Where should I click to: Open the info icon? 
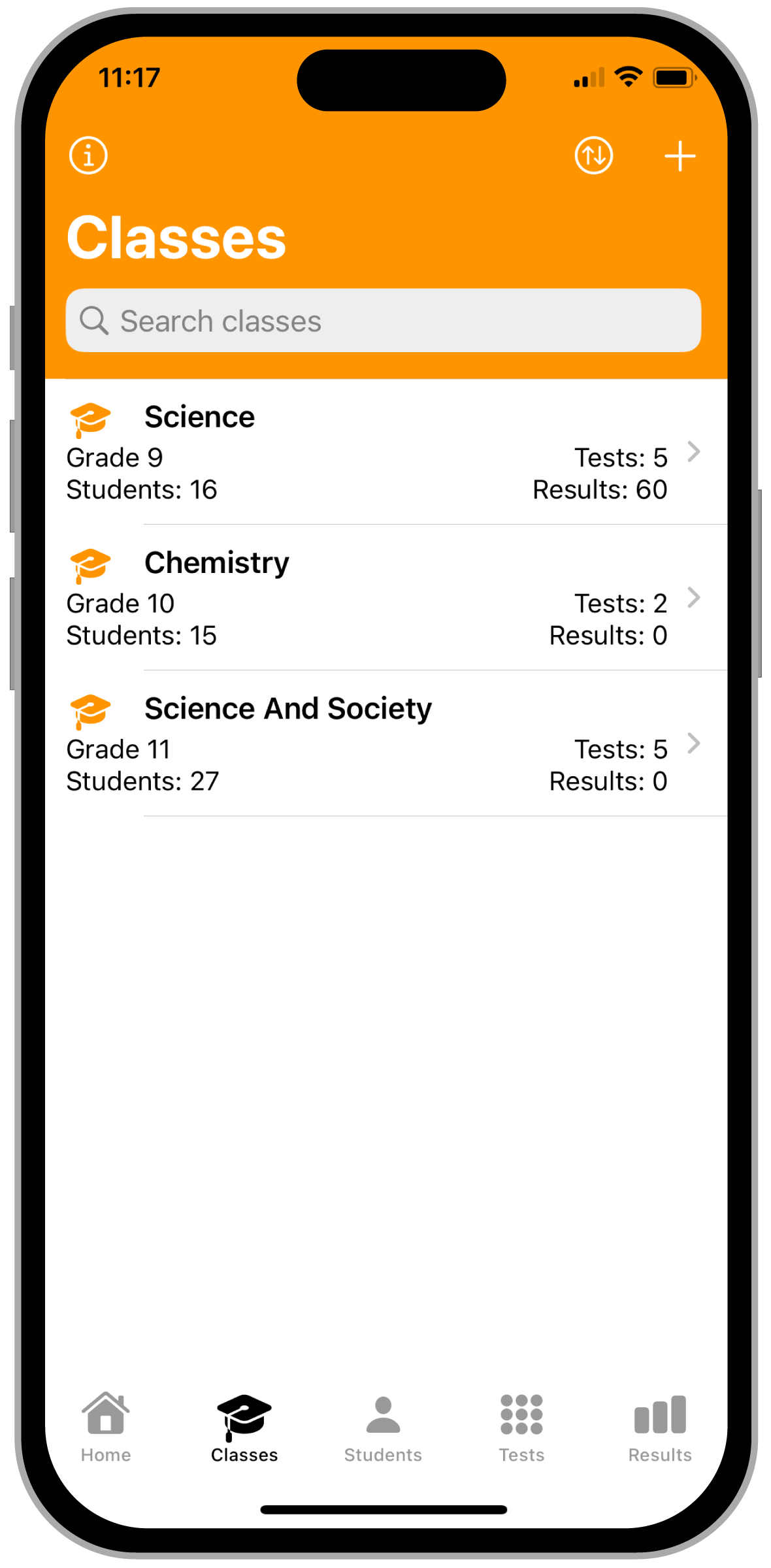click(x=88, y=155)
